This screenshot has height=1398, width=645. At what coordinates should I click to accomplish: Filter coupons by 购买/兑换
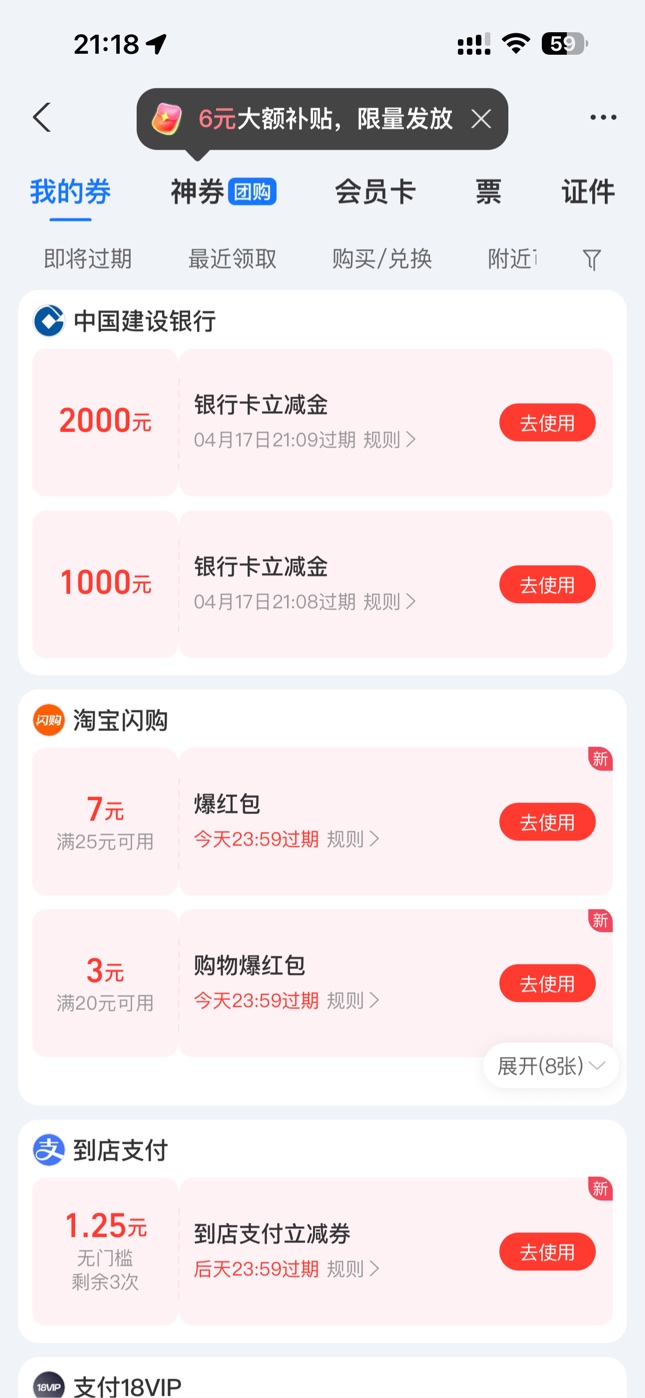(x=382, y=259)
